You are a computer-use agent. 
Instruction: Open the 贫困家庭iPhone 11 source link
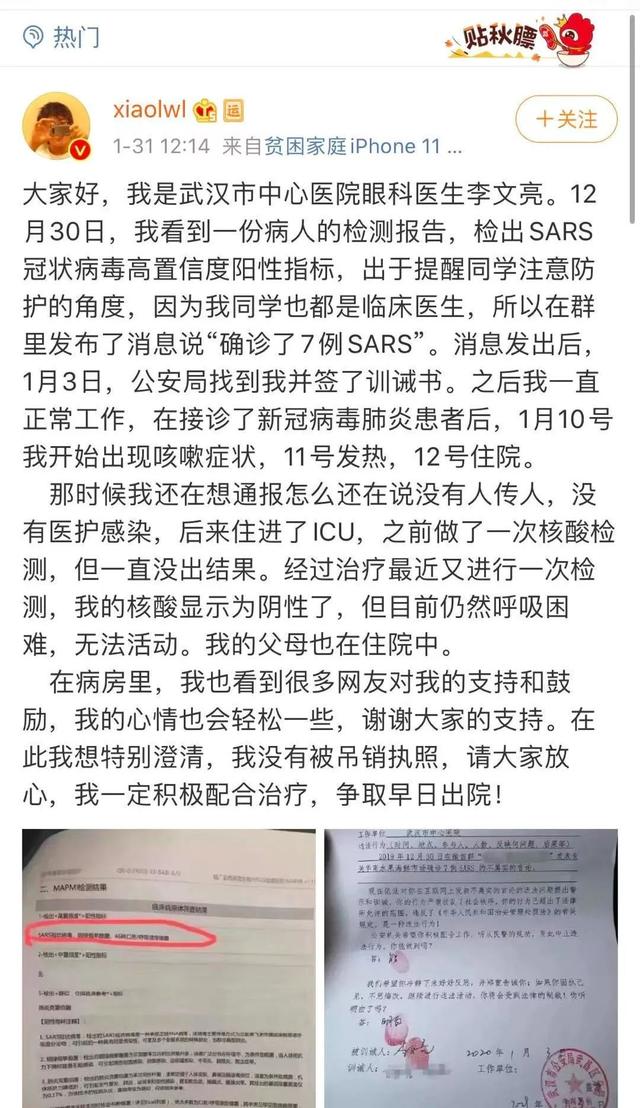pos(352,147)
